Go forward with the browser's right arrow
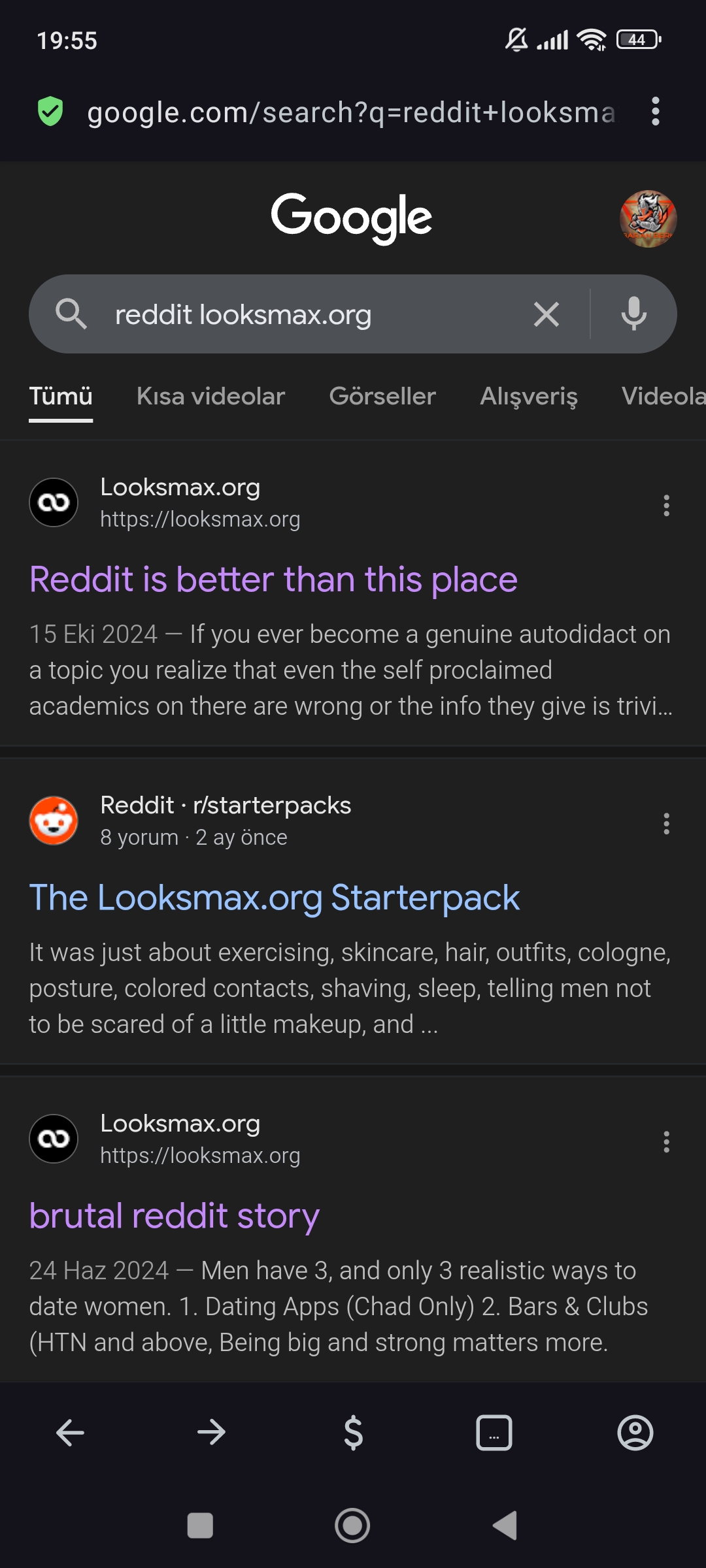The image size is (706, 1568). click(211, 1433)
